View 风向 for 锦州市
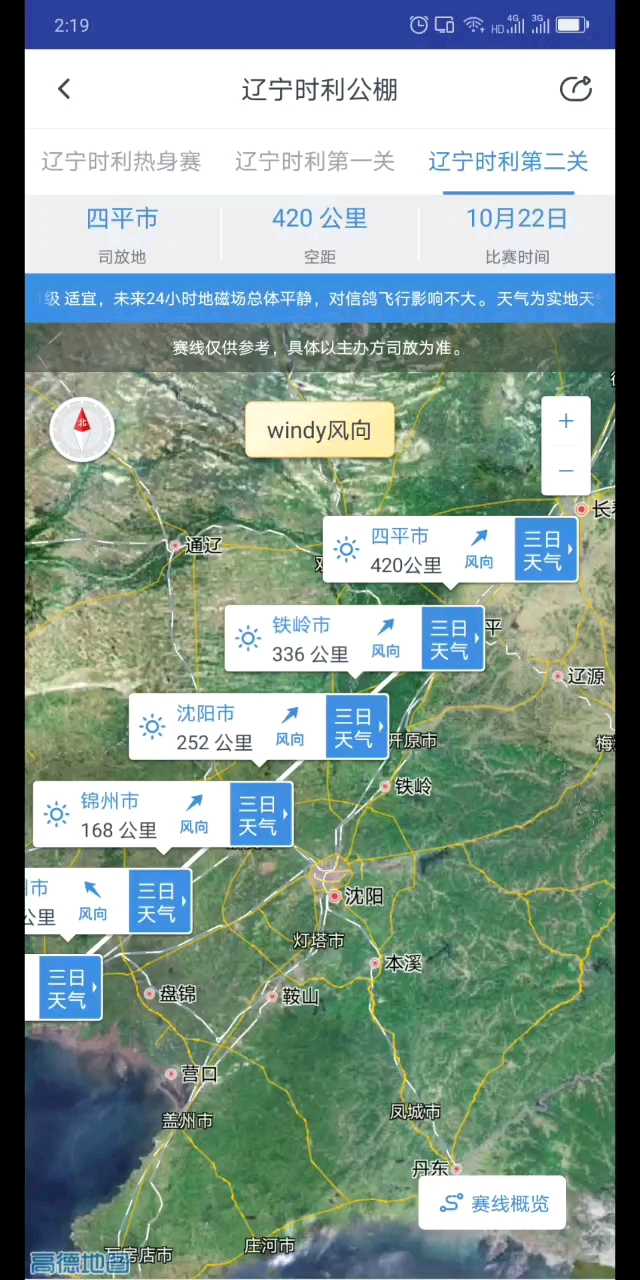This screenshot has height=1280, width=640. point(194,815)
